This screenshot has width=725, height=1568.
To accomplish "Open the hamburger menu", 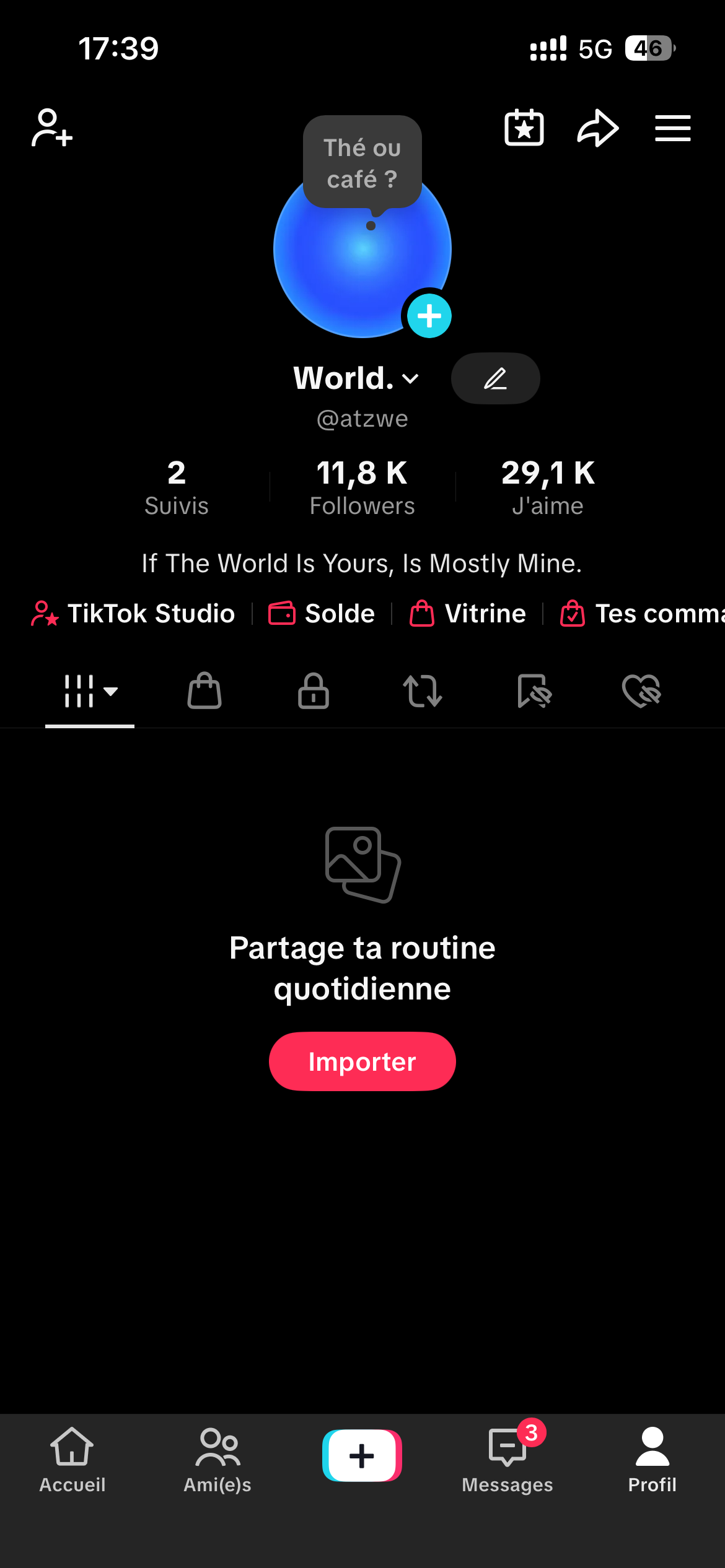I will [x=673, y=128].
